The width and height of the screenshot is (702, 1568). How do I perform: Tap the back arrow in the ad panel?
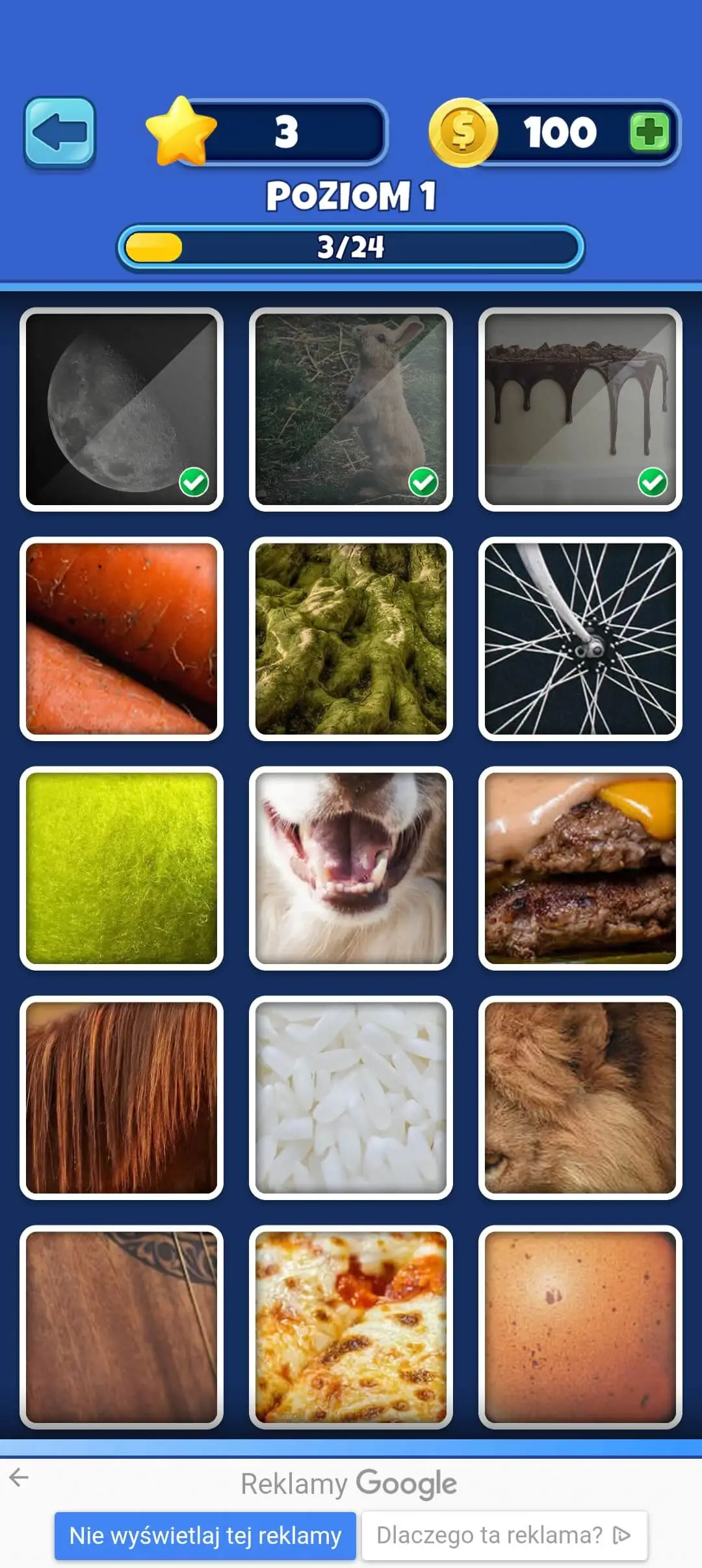[x=19, y=1478]
